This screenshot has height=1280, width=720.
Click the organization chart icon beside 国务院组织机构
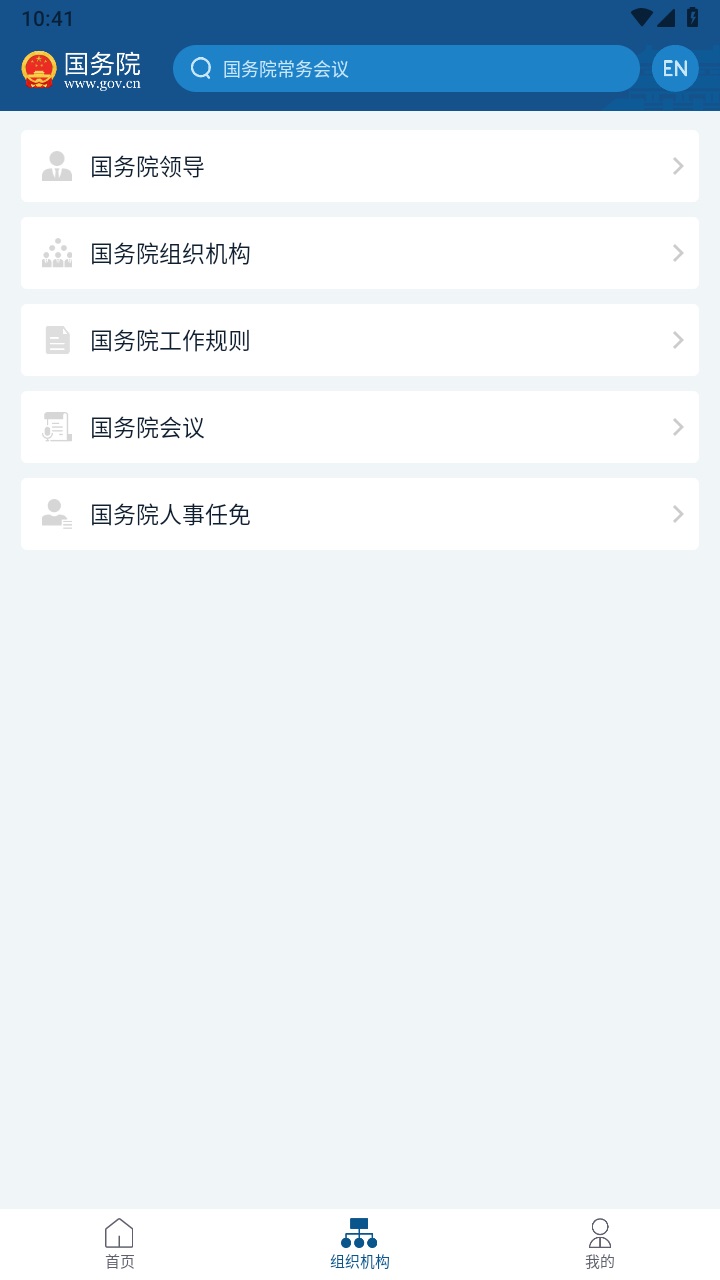tap(56, 253)
